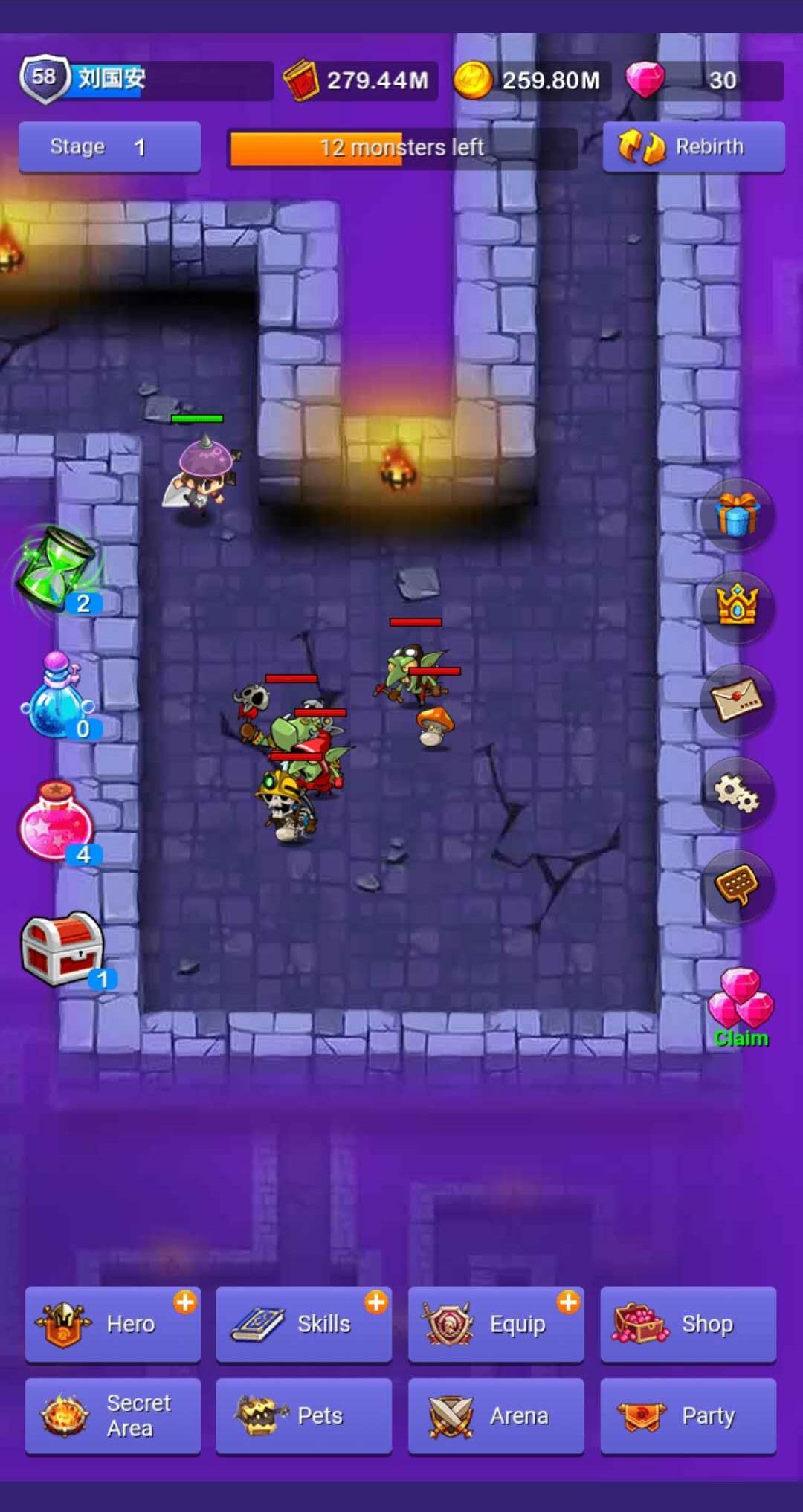Viewport: 803px width, 1512px height.
Task: Enter the Secret Area
Action: (x=112, y=1415)
